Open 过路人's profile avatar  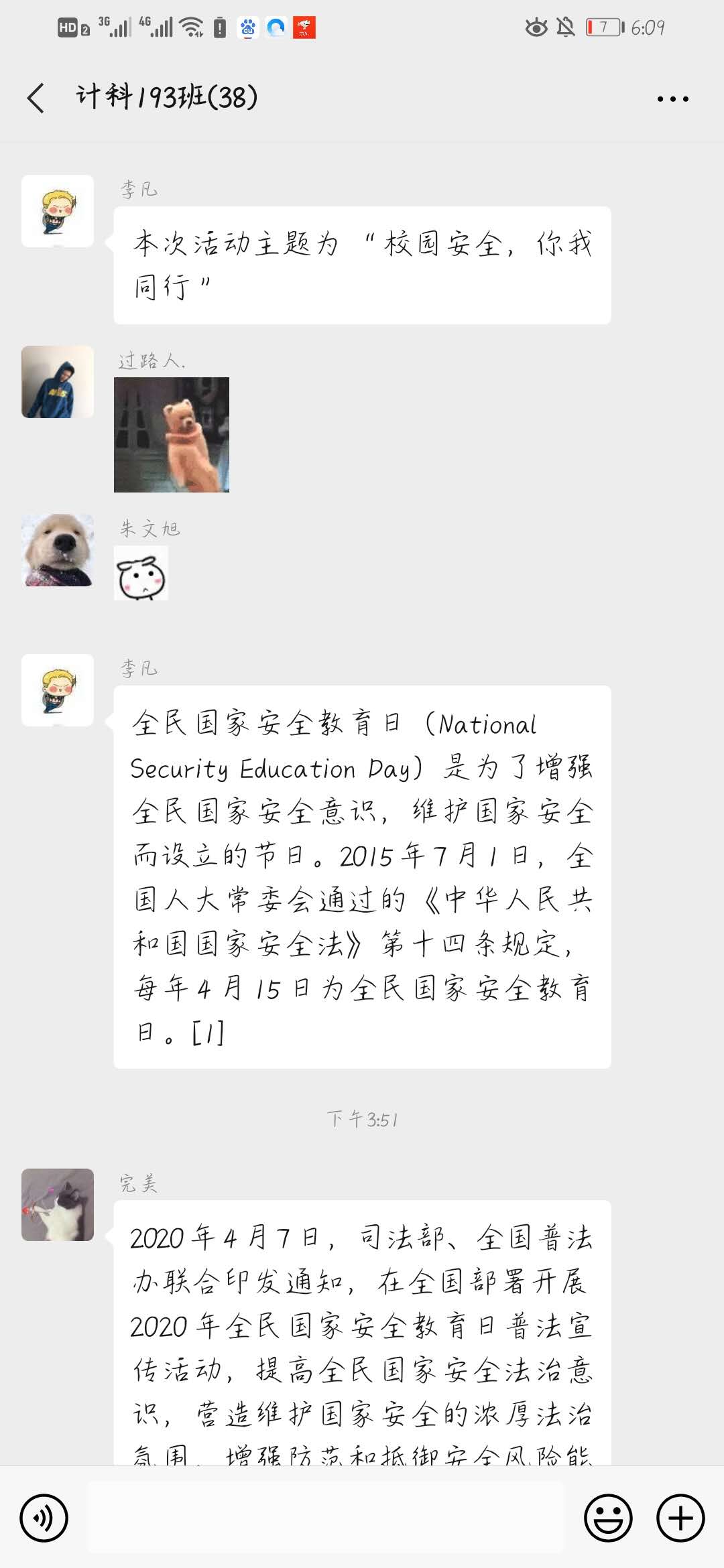point(58,382)
